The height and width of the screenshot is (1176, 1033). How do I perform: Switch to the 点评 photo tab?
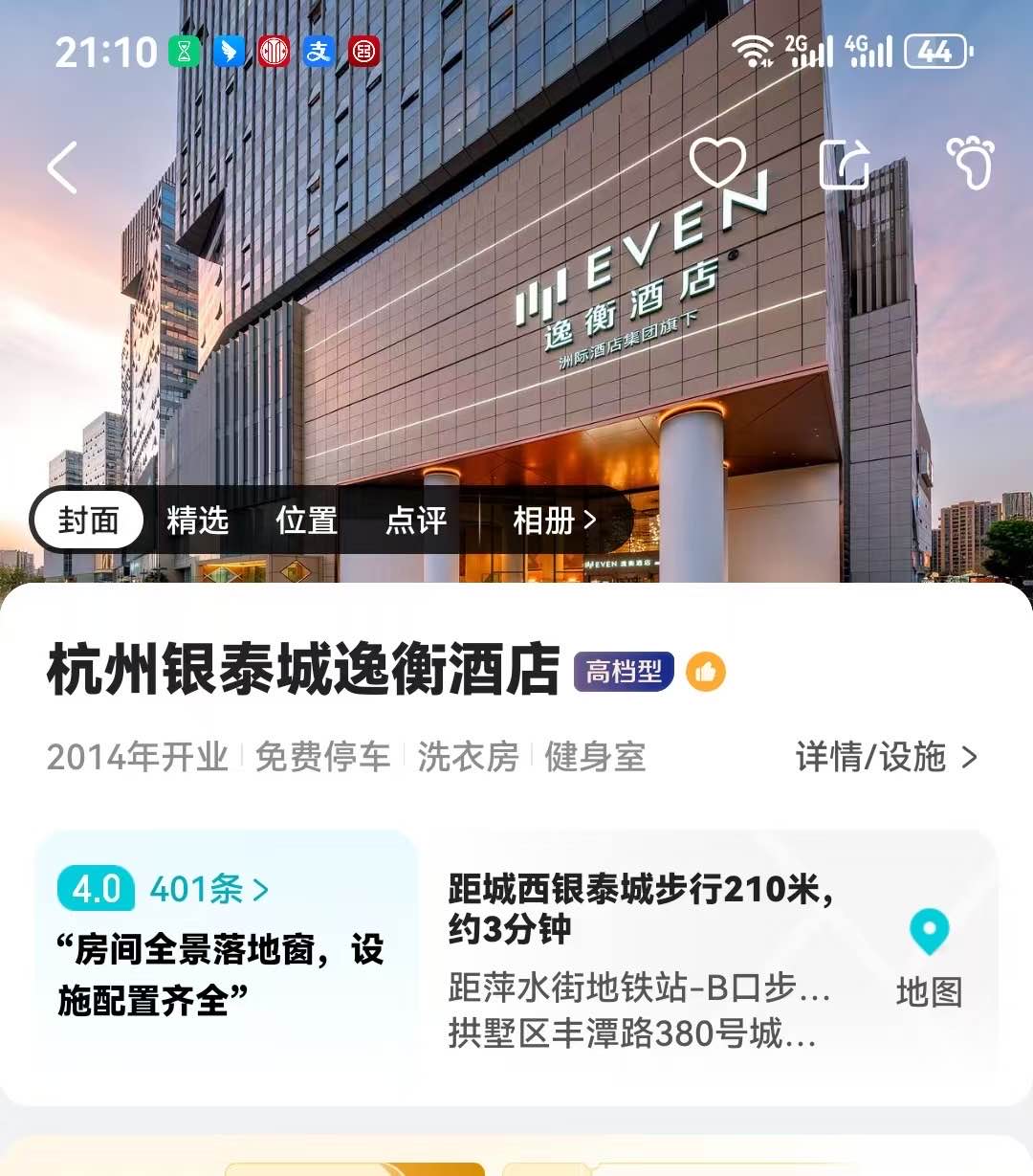[x=415, y=521]
